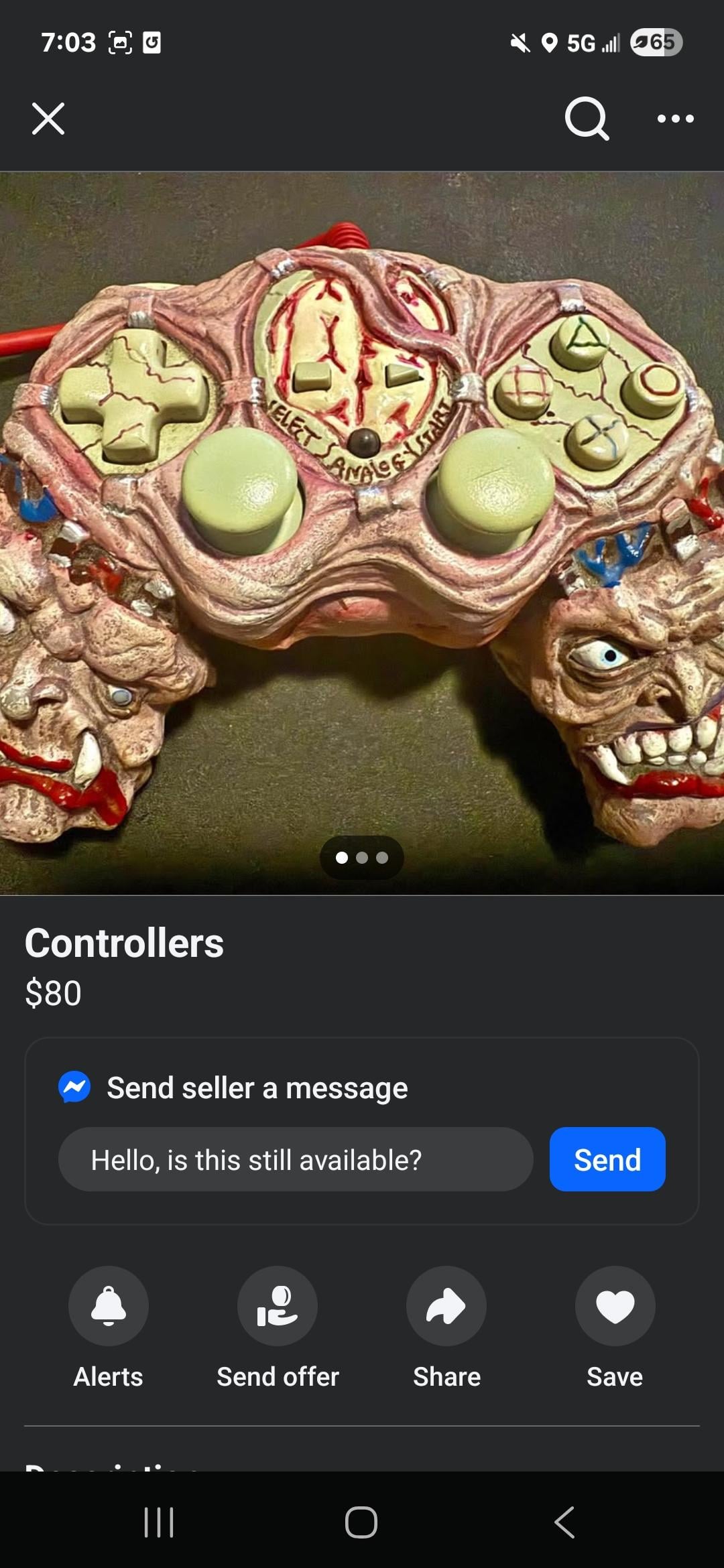Viewport: 724px width, 1568px height.
Task: Show recent apps from navigation bar
Action: pyautogui.click(x=159, y=1522)
